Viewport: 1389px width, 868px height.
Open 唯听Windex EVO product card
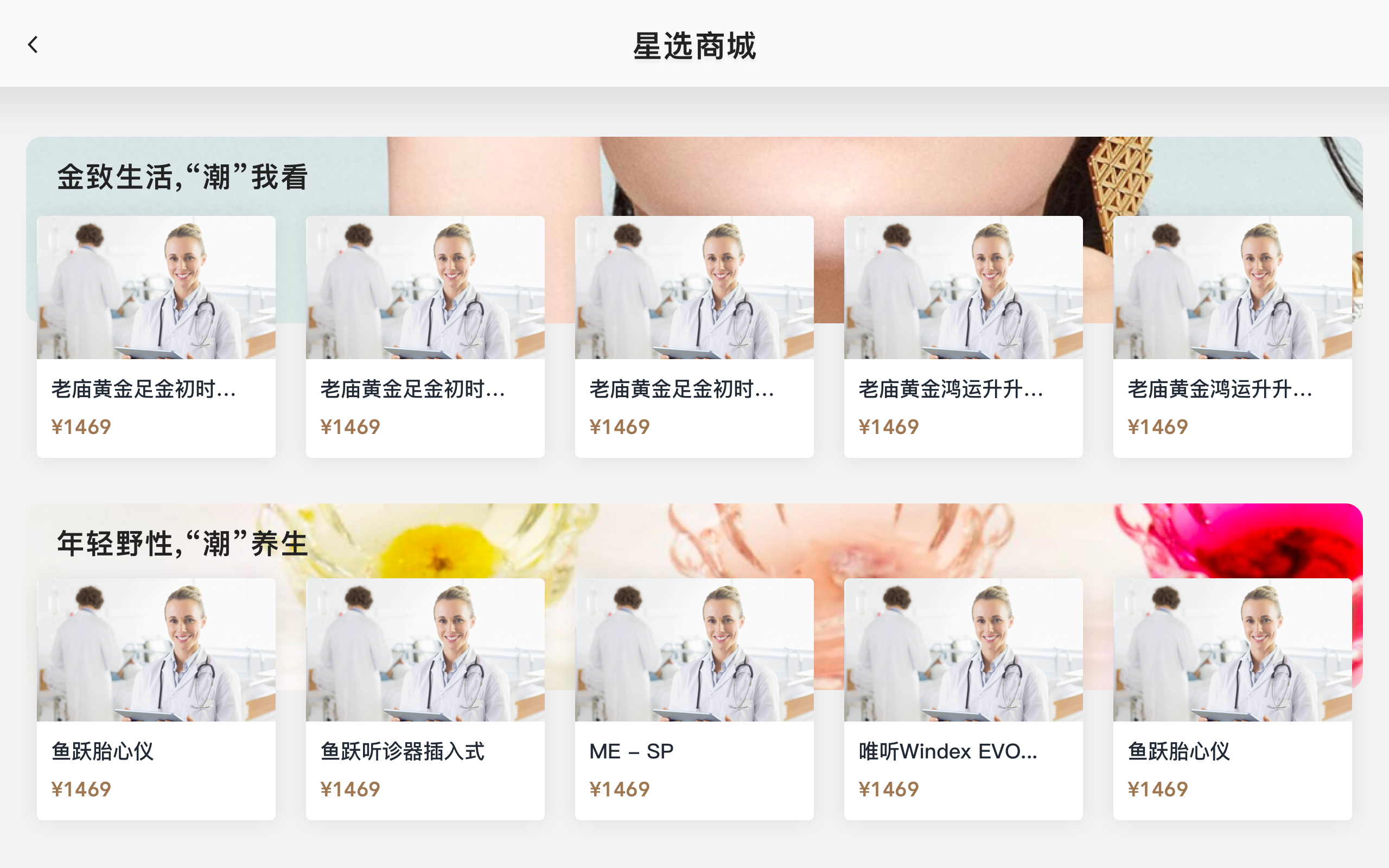pos(963,698)
